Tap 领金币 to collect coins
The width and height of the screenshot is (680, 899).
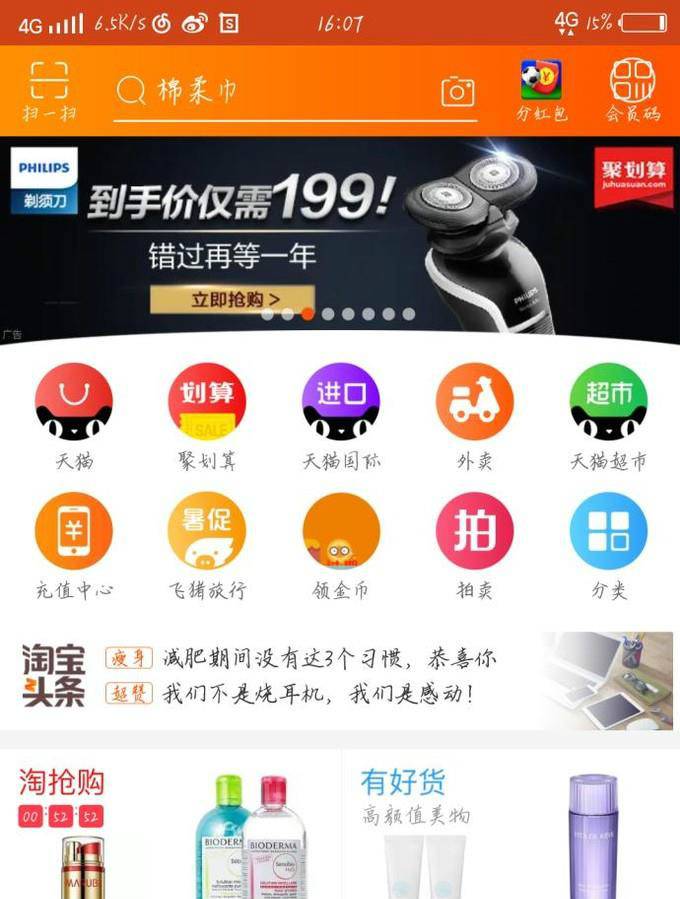click(x=341, y=546)
